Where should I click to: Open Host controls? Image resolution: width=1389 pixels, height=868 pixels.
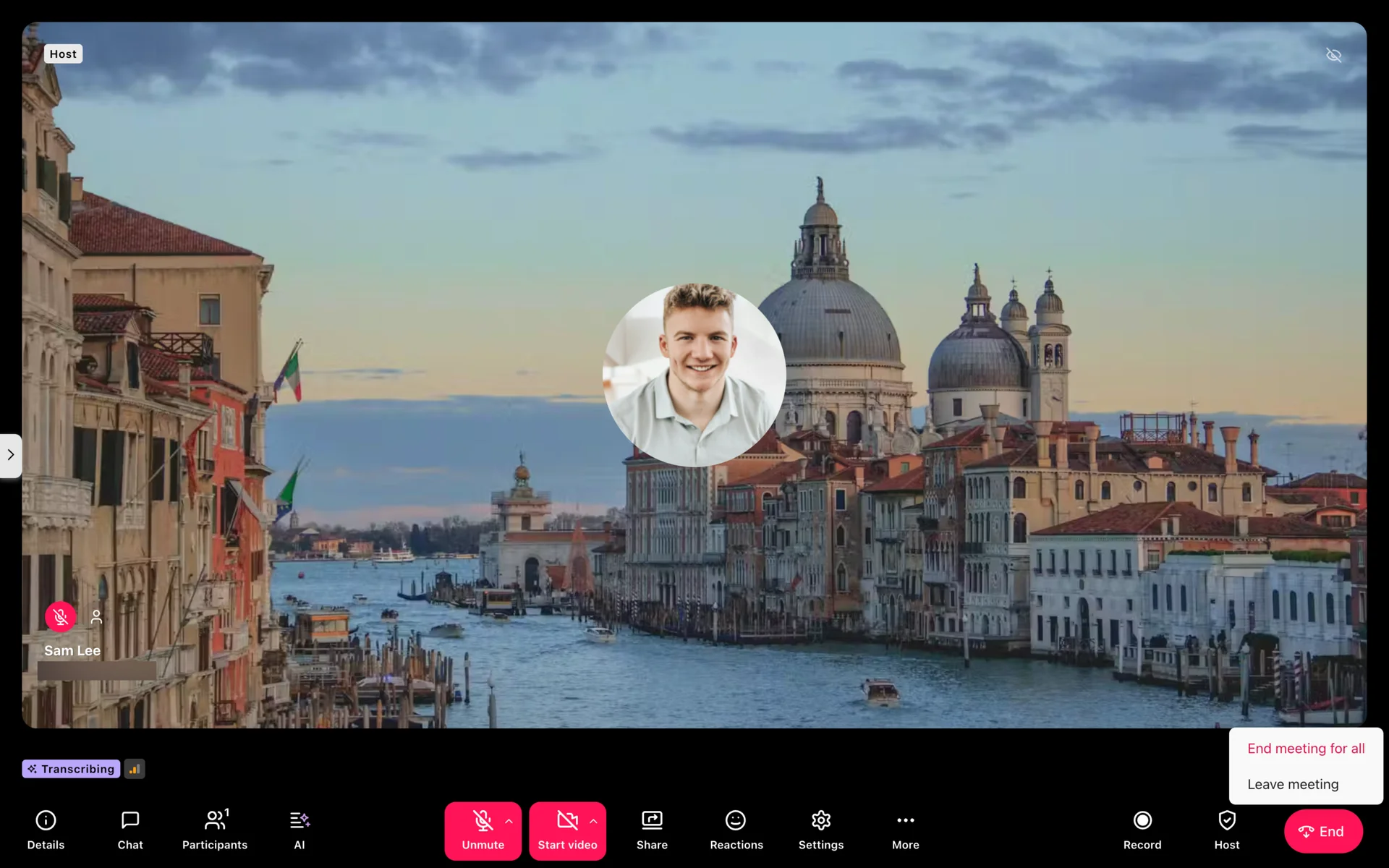coord(1226,830)
